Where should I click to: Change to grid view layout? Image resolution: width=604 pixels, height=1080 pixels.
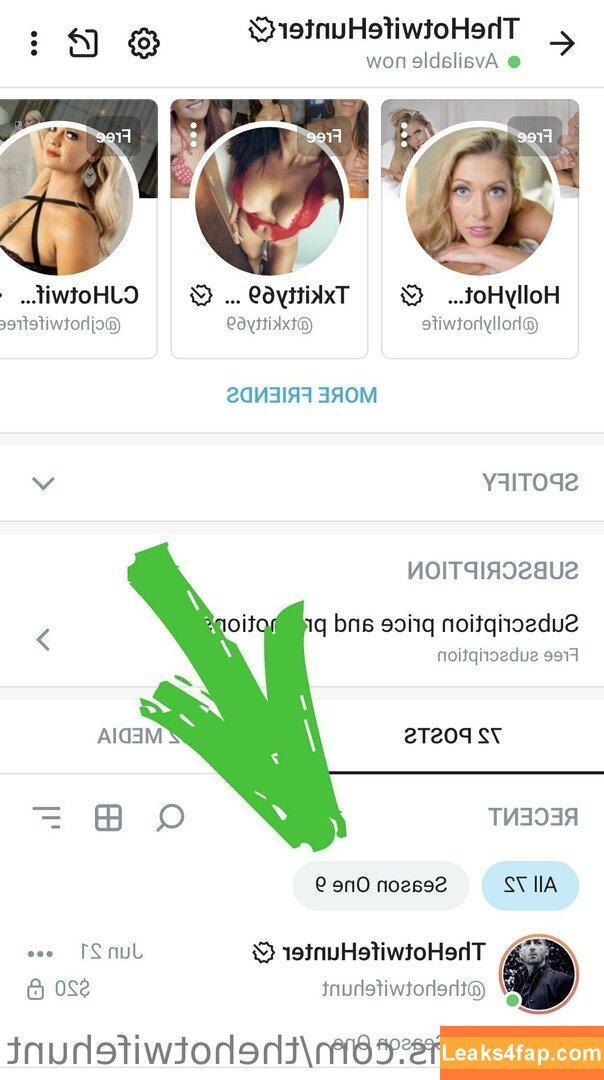pyautogui.click(x=108, y=818)
